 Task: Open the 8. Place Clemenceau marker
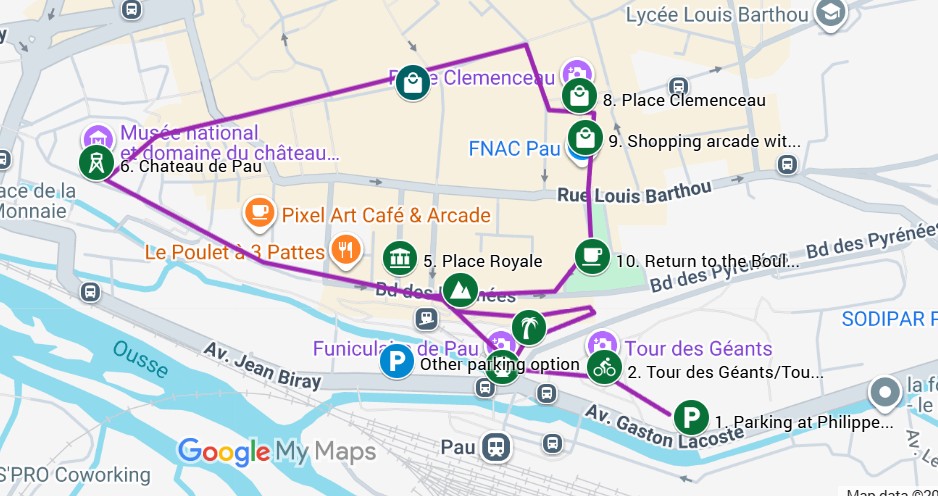point(579,96)
